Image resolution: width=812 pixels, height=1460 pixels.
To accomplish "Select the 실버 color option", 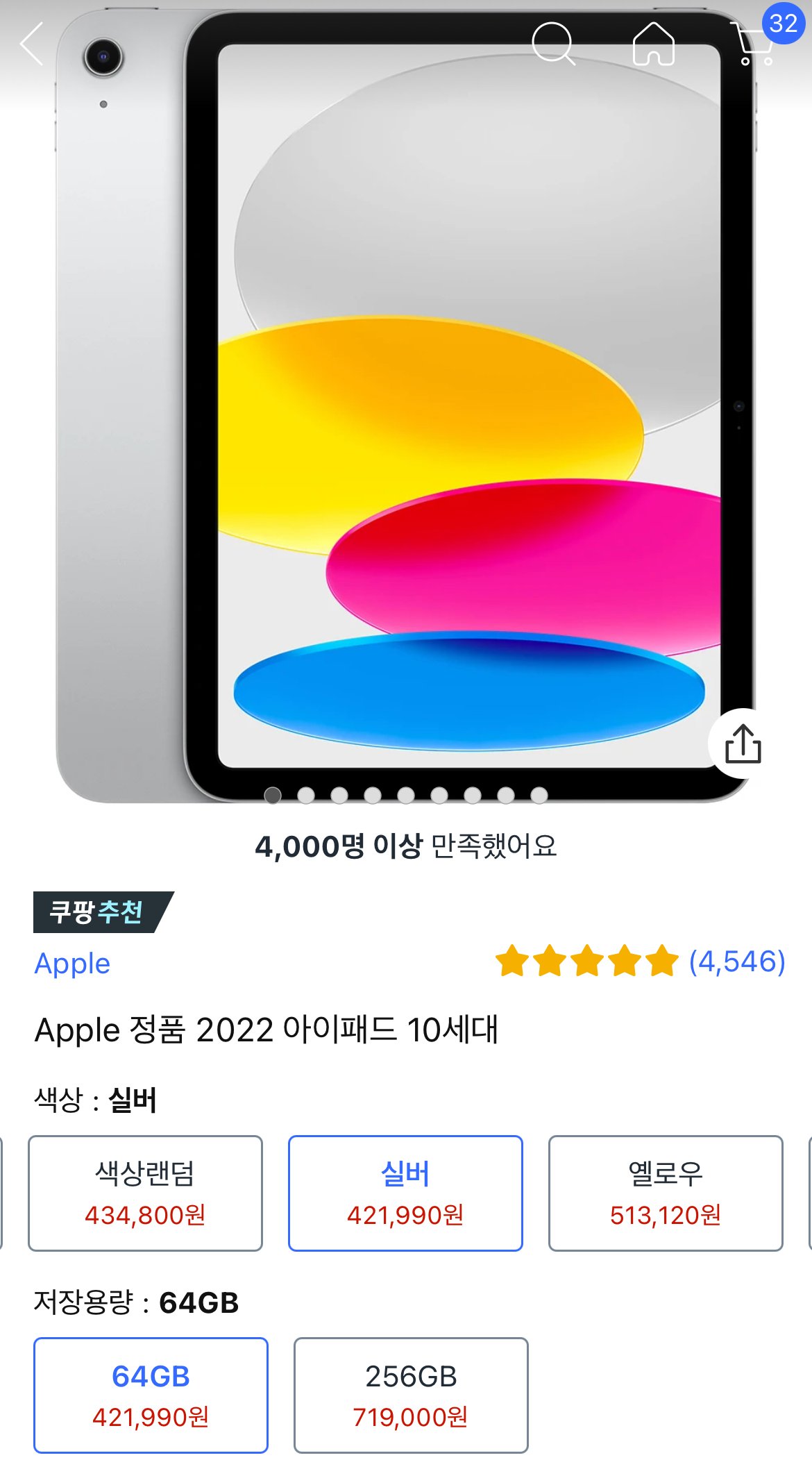I will 405,1193.
